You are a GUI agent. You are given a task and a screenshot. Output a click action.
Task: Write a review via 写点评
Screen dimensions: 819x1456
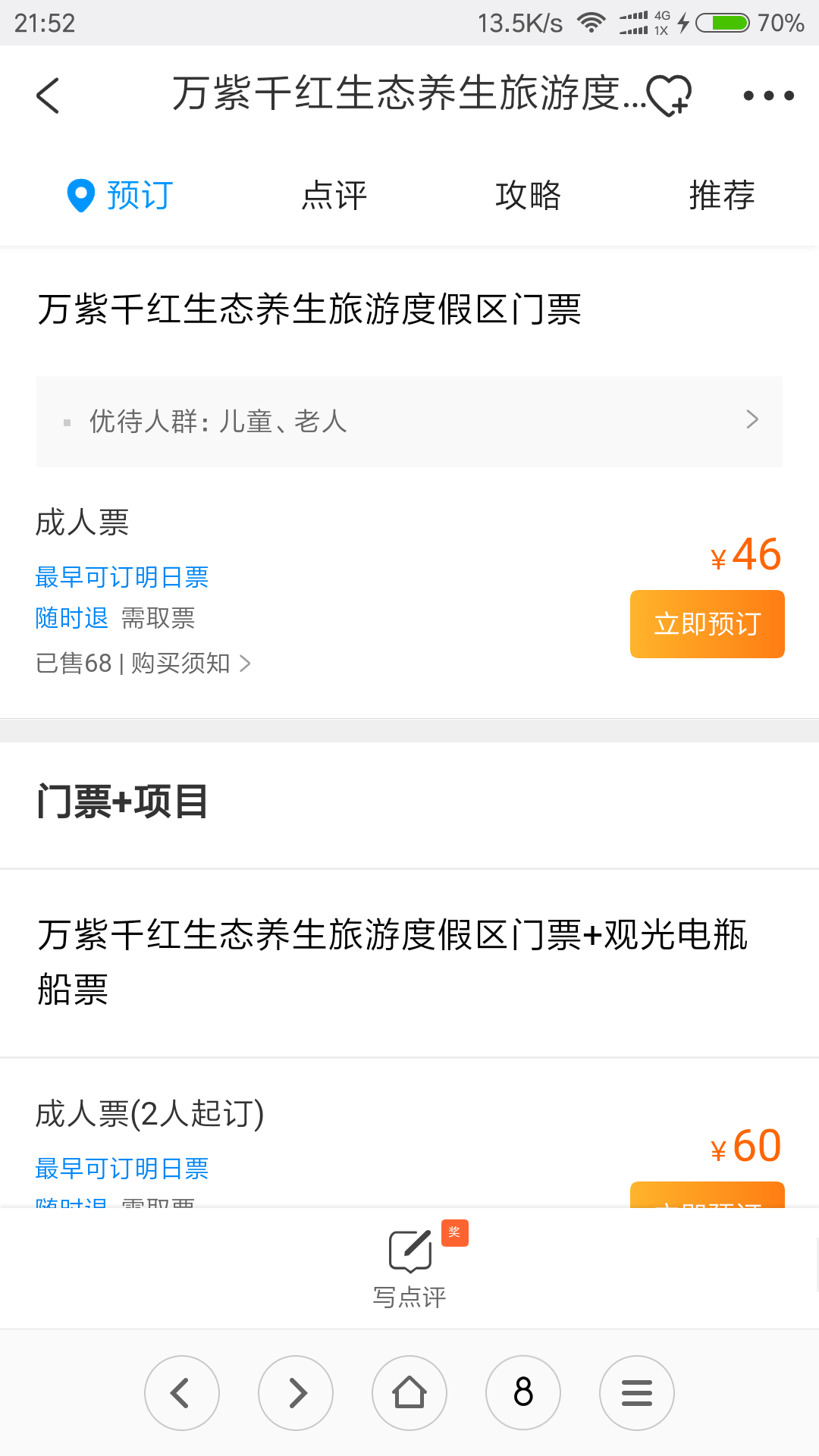coord(409,1267)
